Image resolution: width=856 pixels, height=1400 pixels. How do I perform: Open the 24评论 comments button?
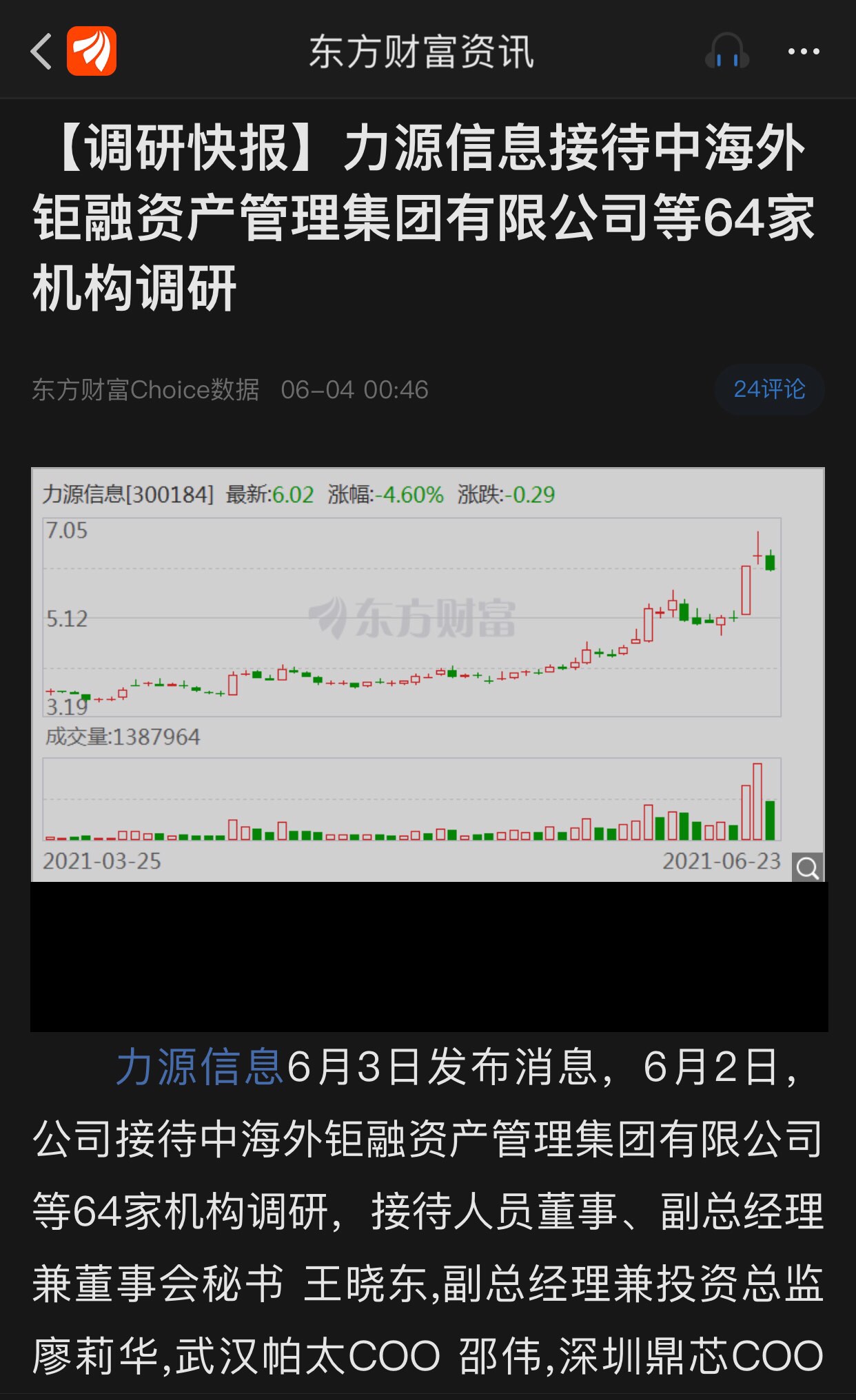[769, 389]
